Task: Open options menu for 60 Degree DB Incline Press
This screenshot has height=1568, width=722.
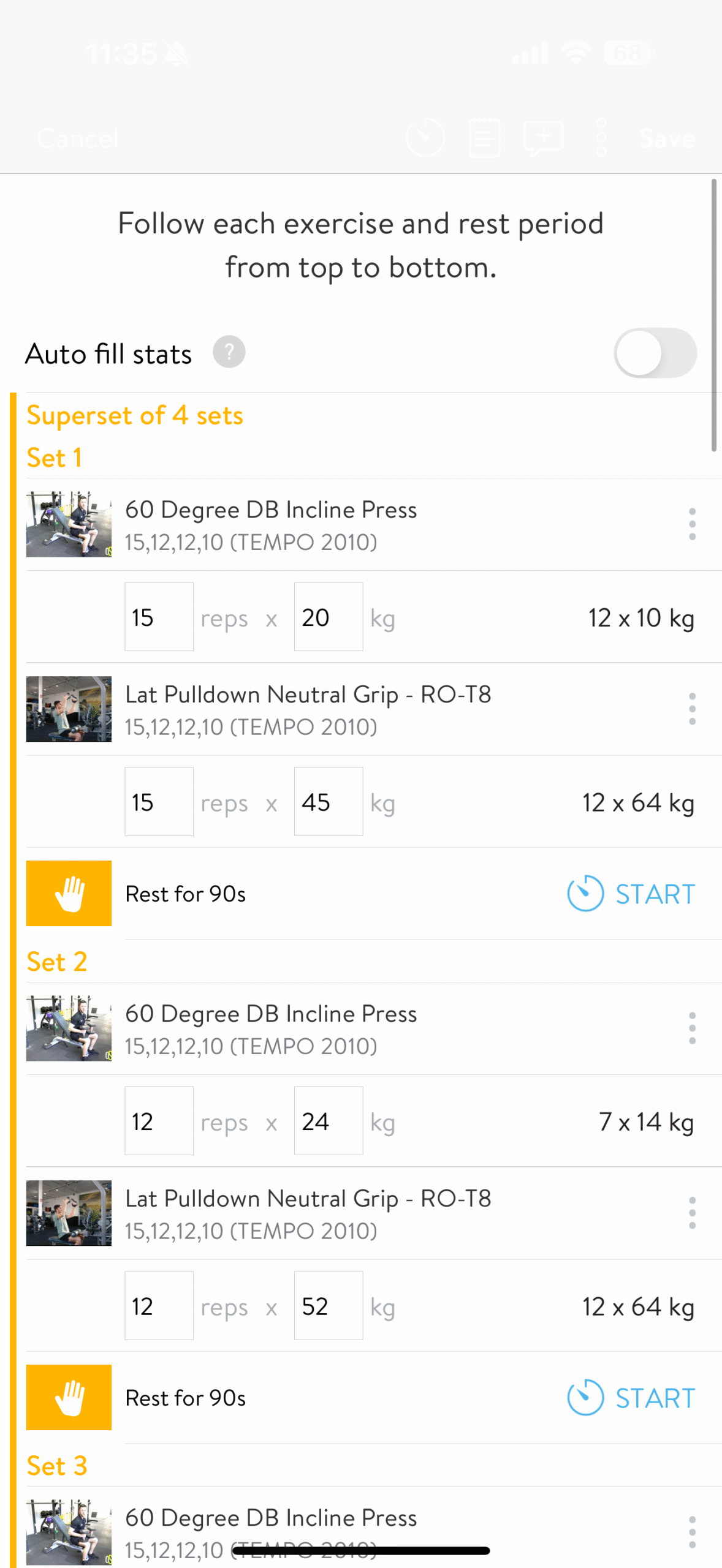Action: pyautogui.click(x=691, y=524)
